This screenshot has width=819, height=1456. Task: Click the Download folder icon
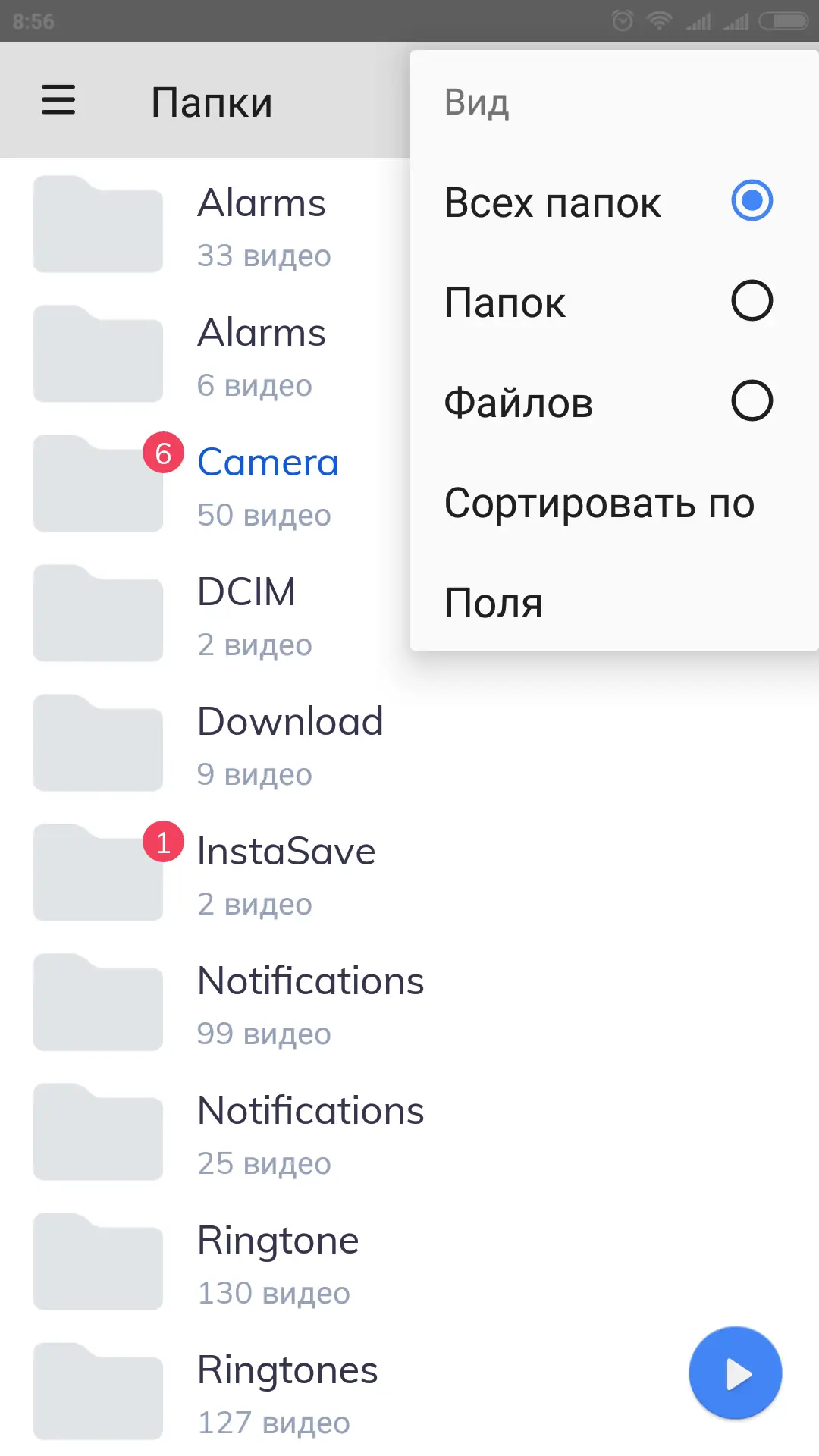tap(98, 742)
